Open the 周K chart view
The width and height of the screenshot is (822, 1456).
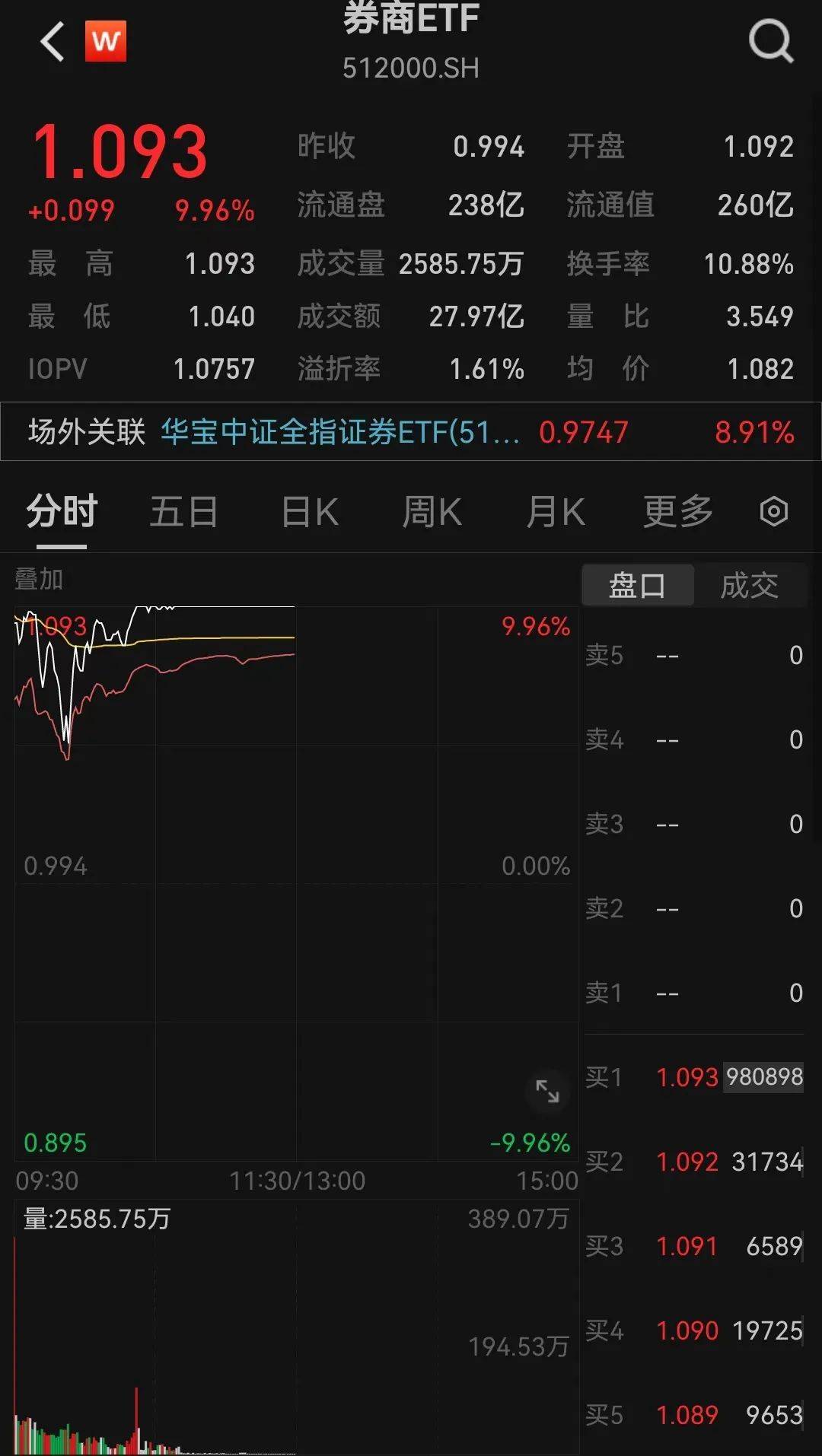click(432, 511)
